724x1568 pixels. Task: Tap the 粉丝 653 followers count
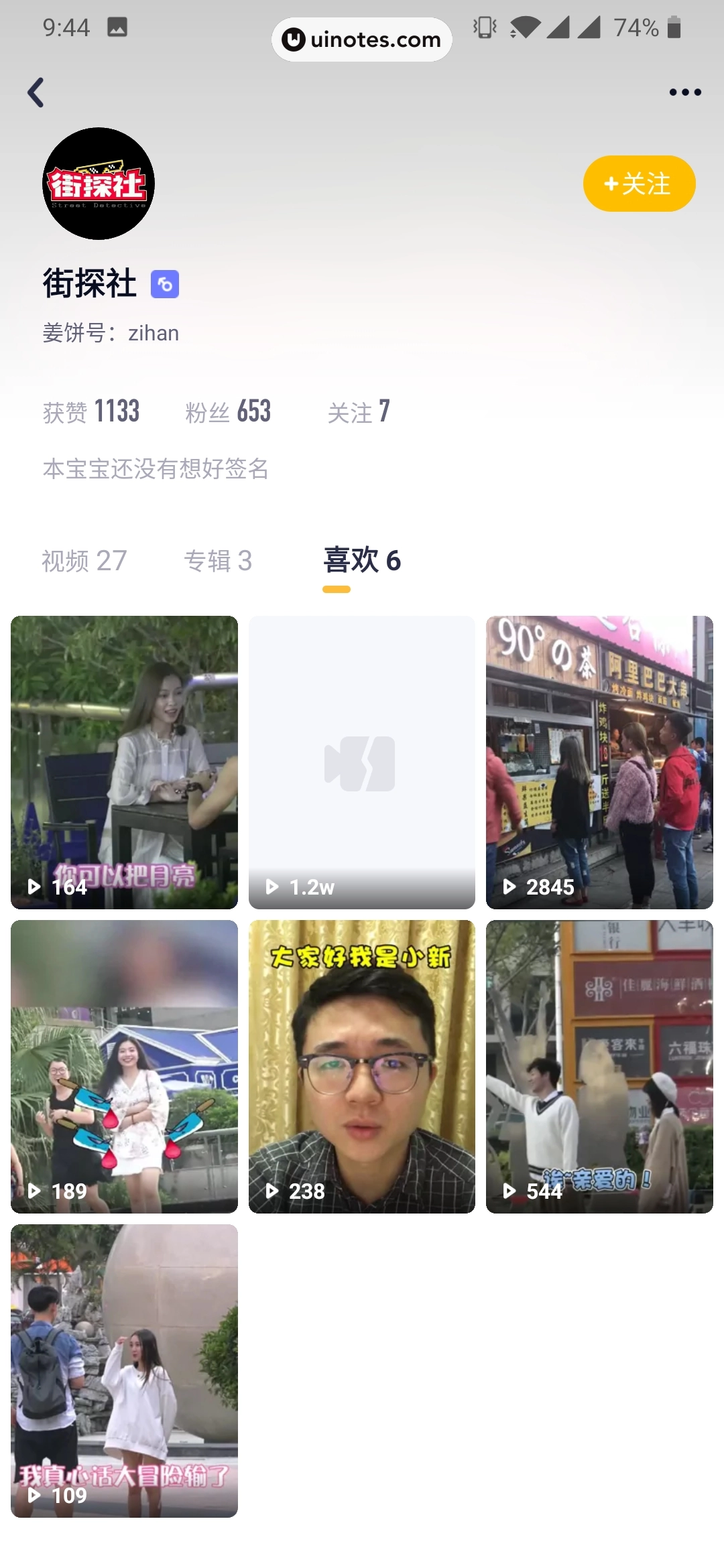[x=229, y=411]
